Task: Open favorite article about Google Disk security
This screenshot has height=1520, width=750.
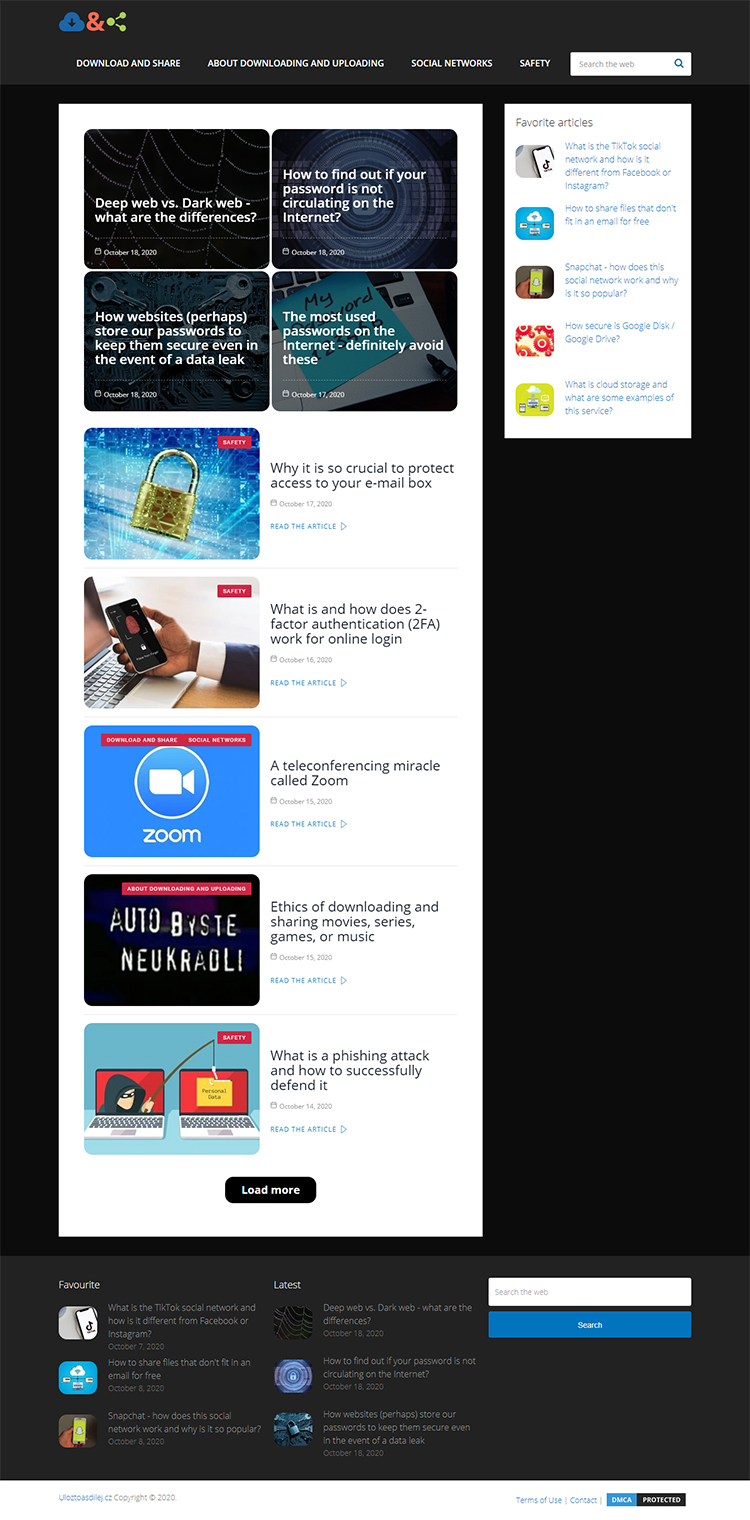Action: point(619,332)
